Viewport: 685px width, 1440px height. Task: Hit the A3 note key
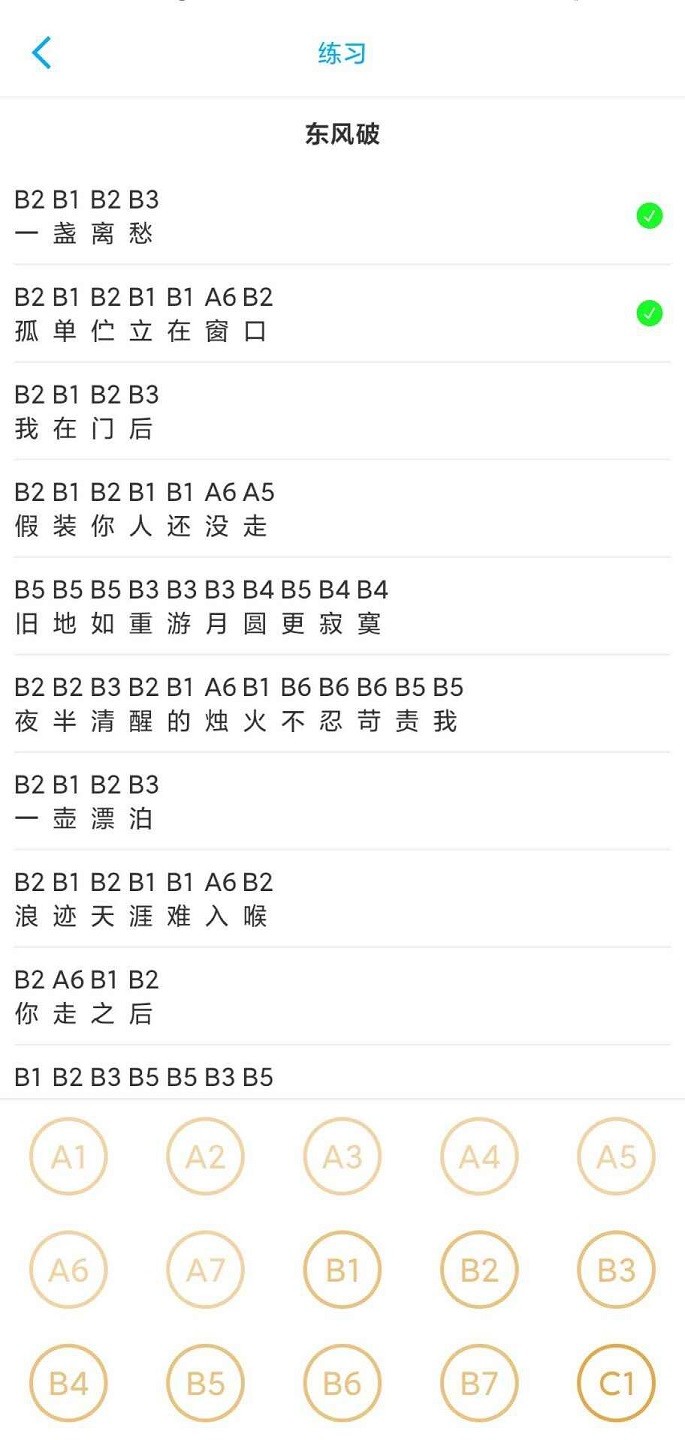[x=342, y=1157]
